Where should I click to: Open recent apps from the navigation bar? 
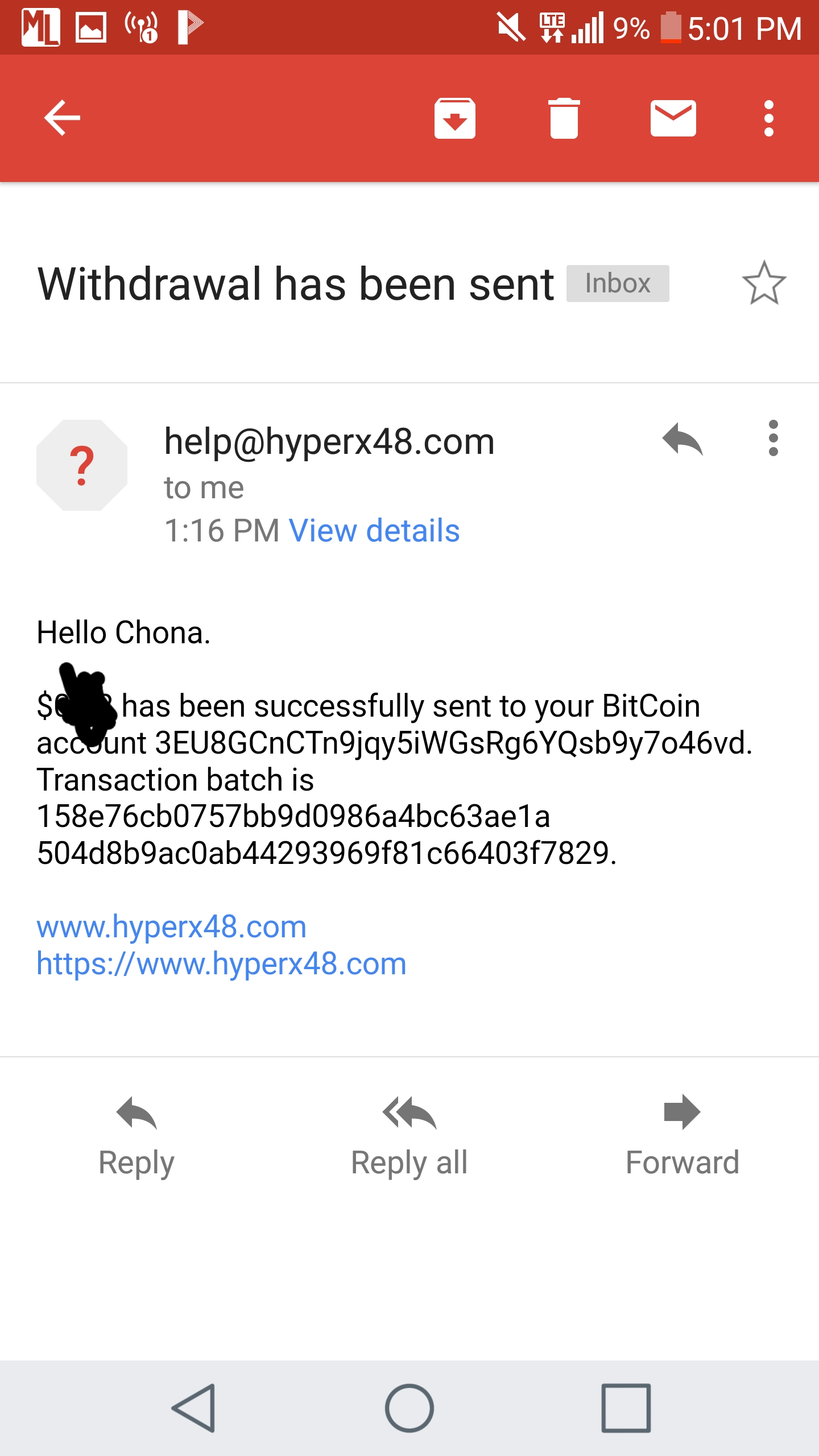click(626, 1408)
